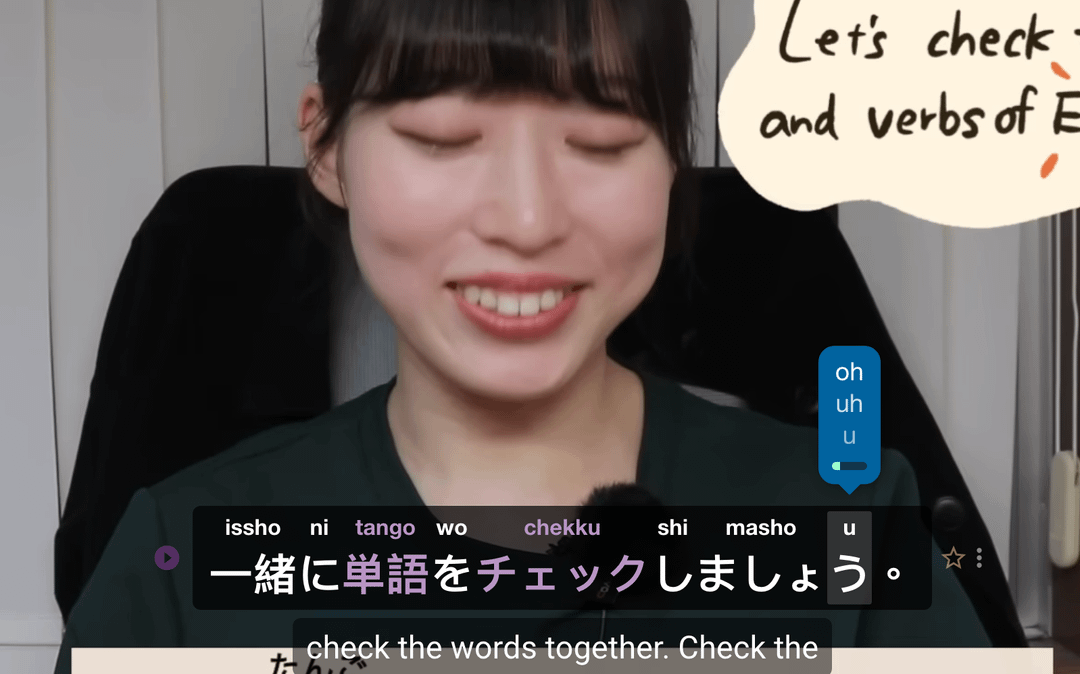Open the subtitle overflow menu
Viewport: 1080px width, 674px height.
pos(979,558)
